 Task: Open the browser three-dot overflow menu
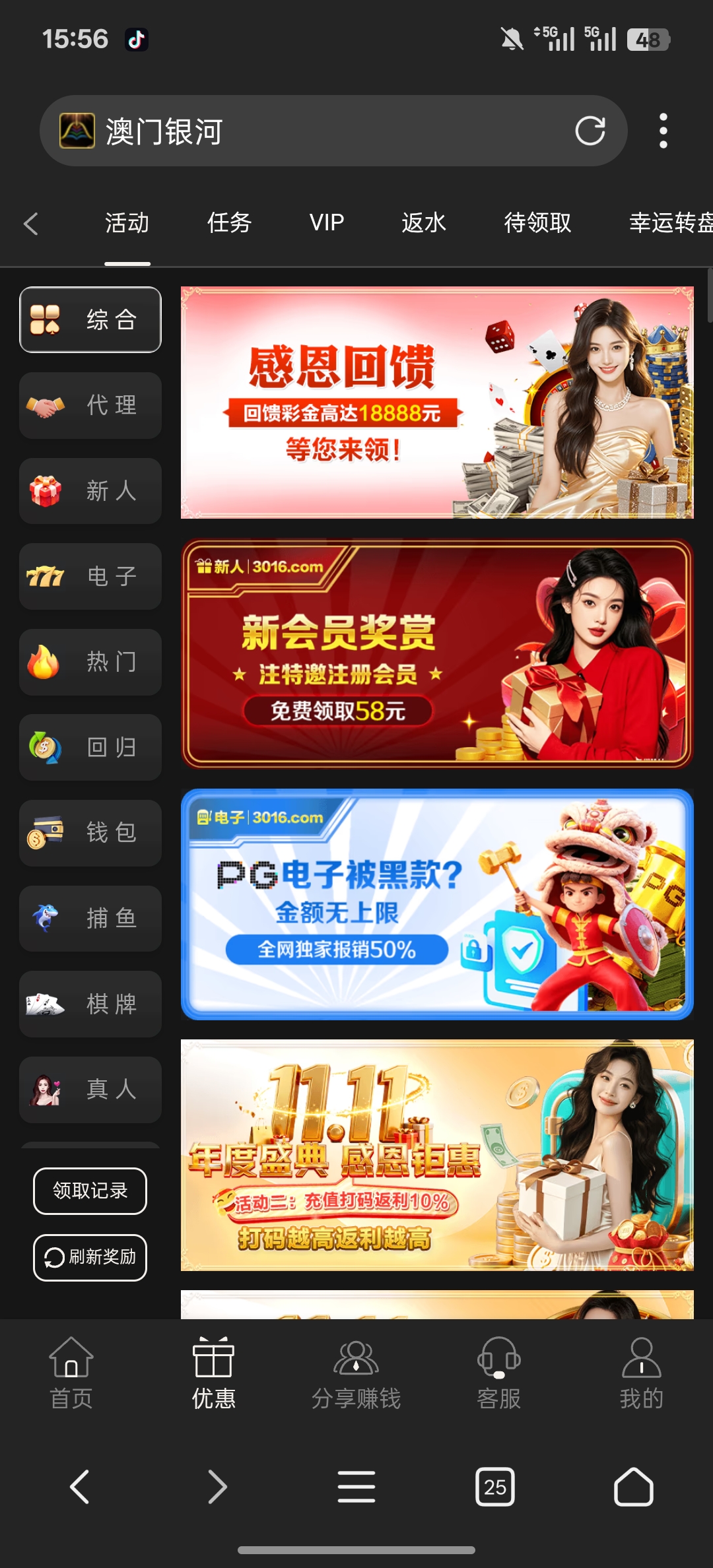tap(663, 131)
